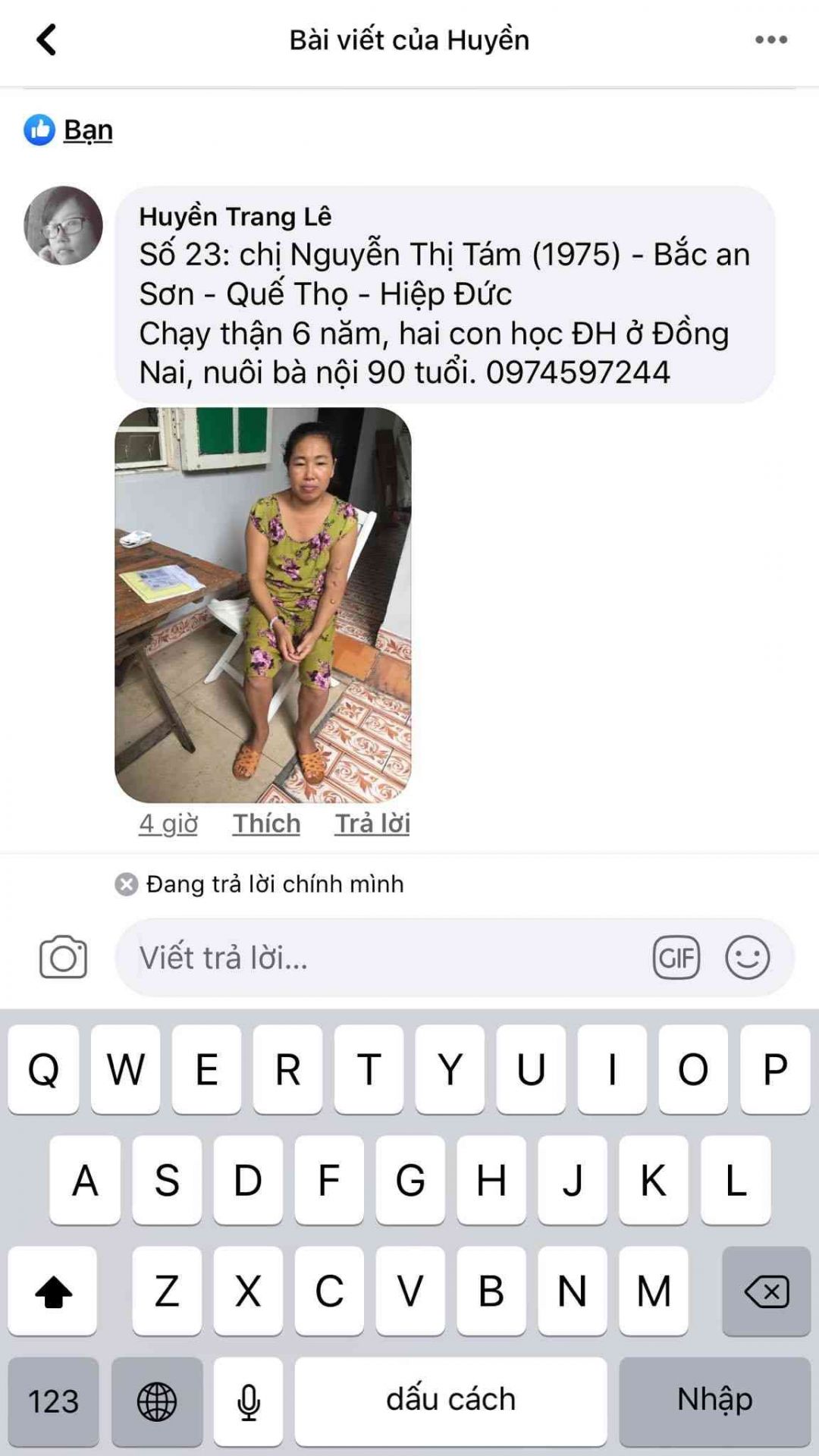
Task: View who liked the post
Action: (87, 130)
